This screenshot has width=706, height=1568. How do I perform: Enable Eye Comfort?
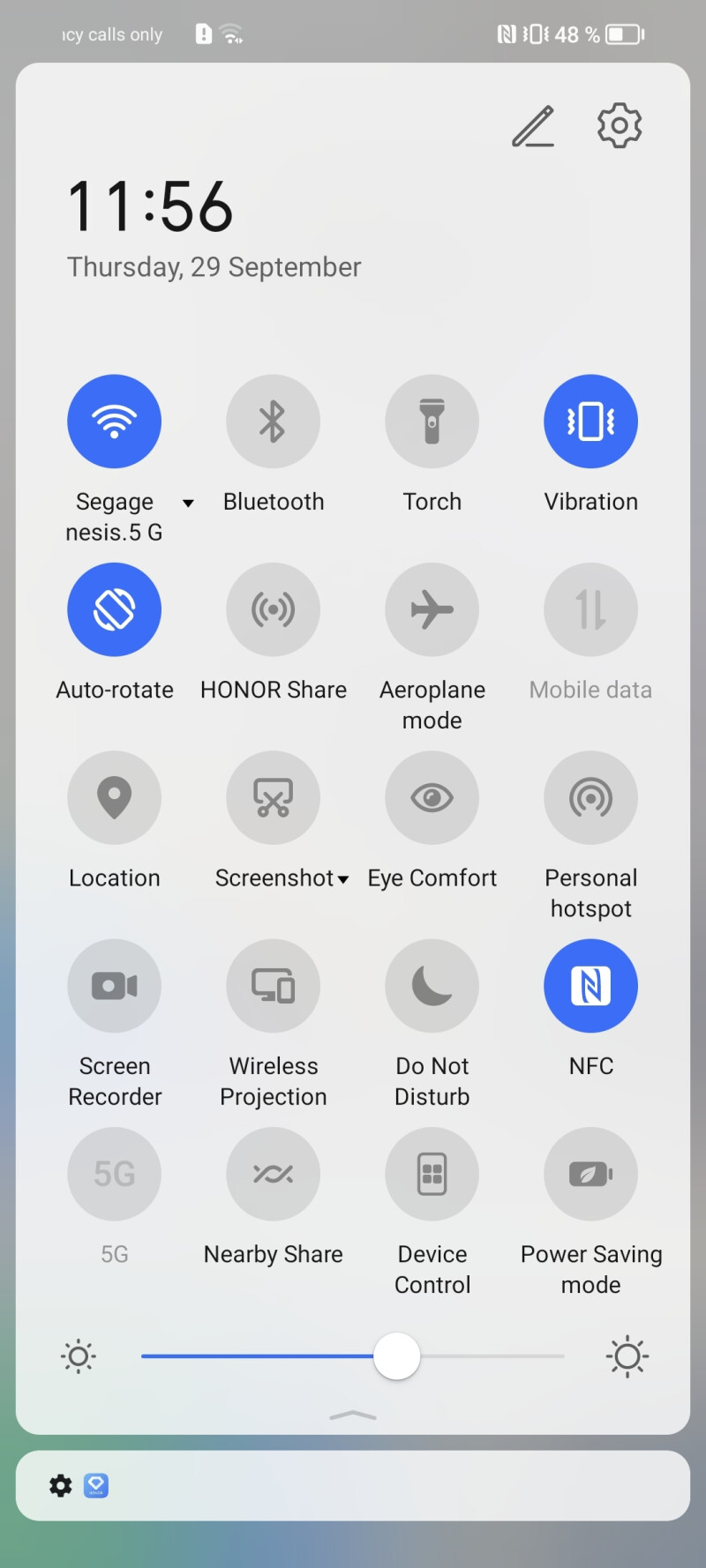(x=432, y=797)
